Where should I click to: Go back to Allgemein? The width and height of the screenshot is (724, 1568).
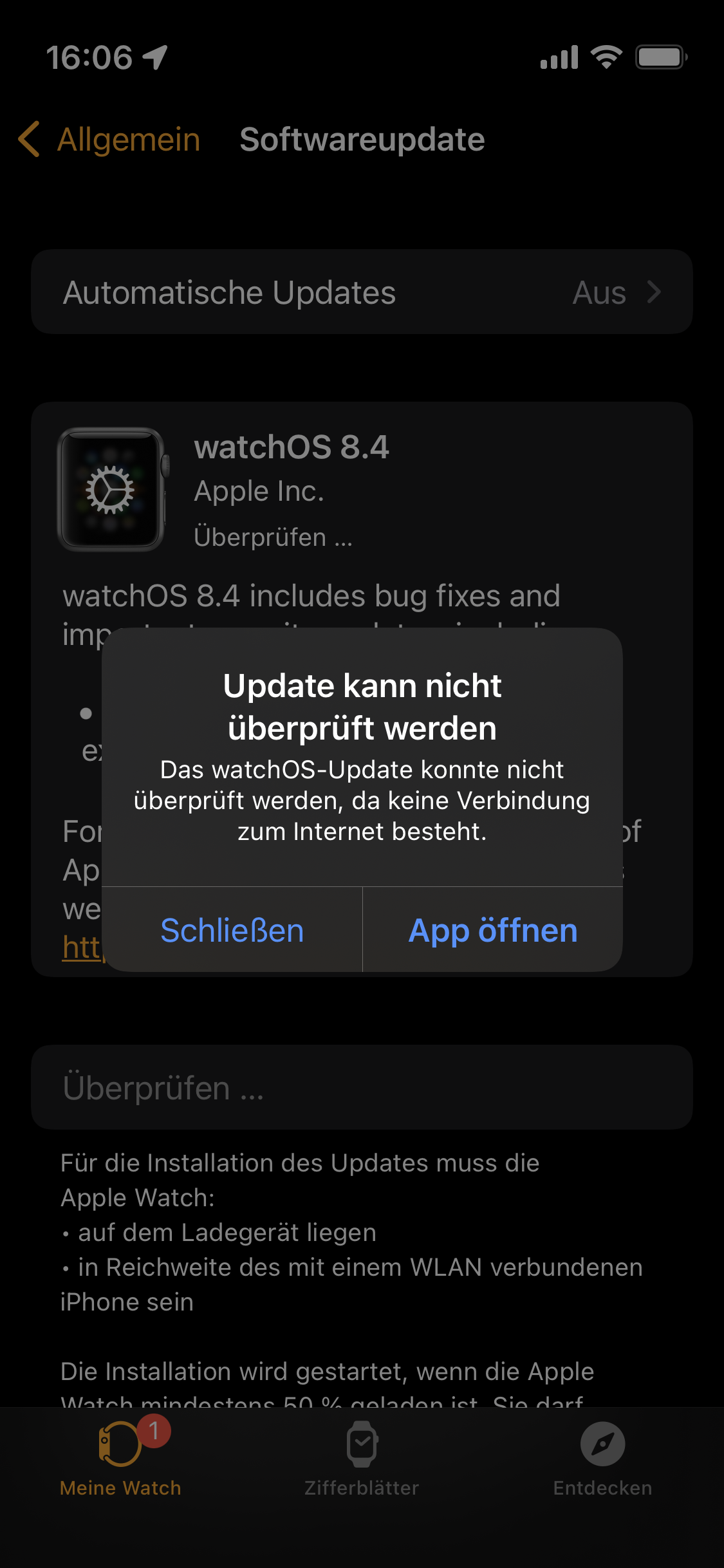pos(109,140)
